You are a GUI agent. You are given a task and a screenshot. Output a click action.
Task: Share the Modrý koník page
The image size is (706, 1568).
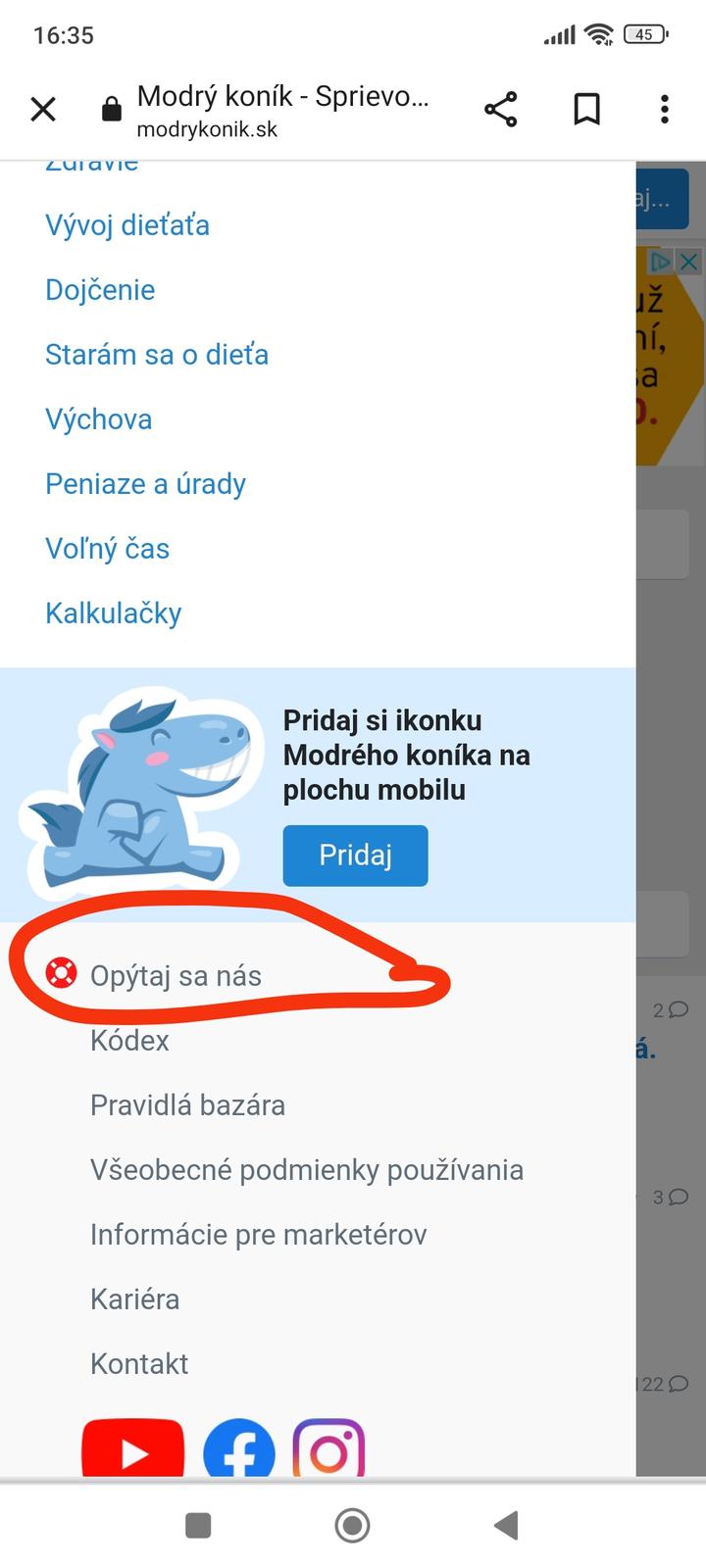(x=500, y=109)
